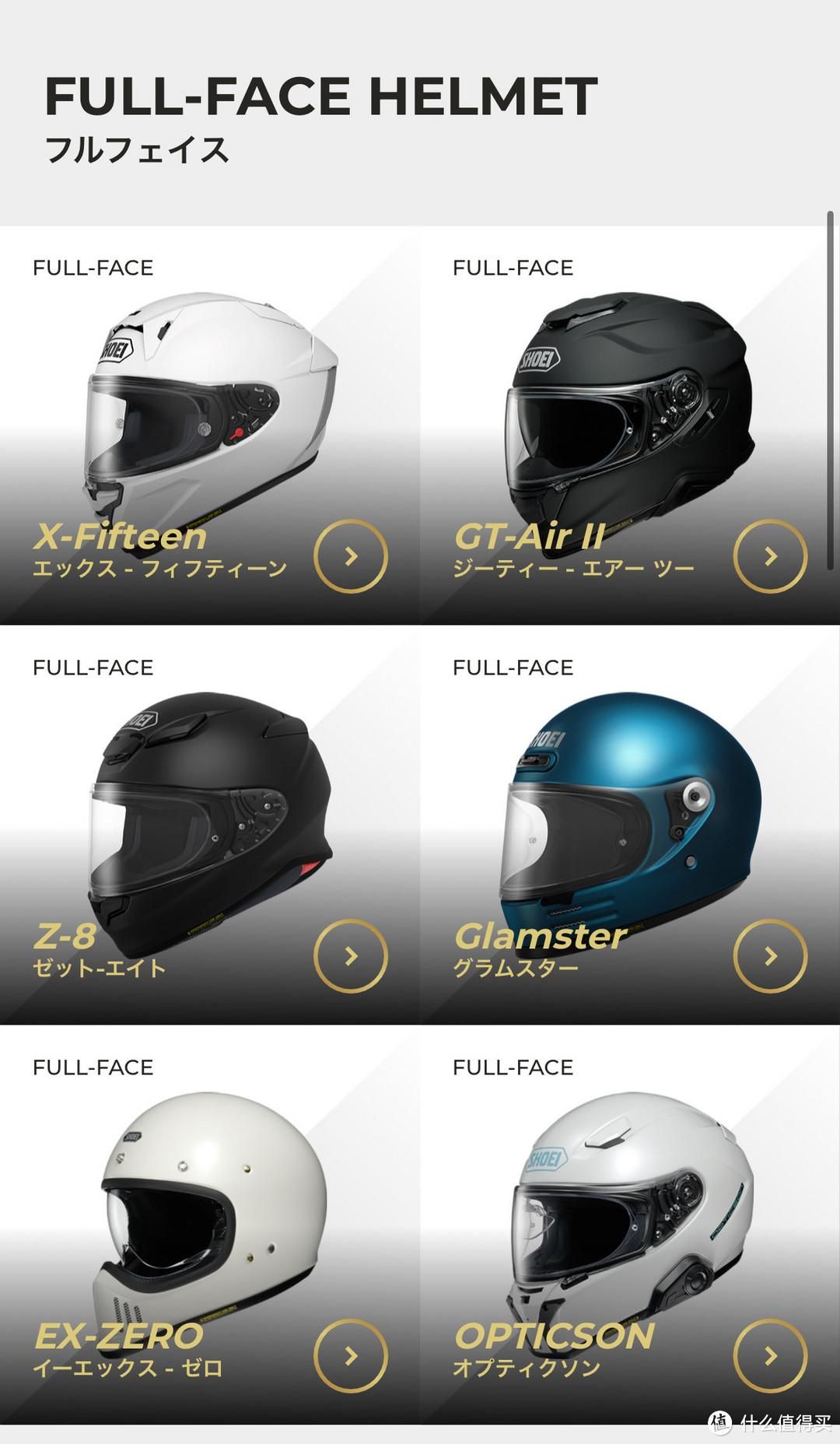The width and height of the screenshot is (840, 1444).
Task: Tap the arrow button beside Glamster
Action: (x=770, y=956)
